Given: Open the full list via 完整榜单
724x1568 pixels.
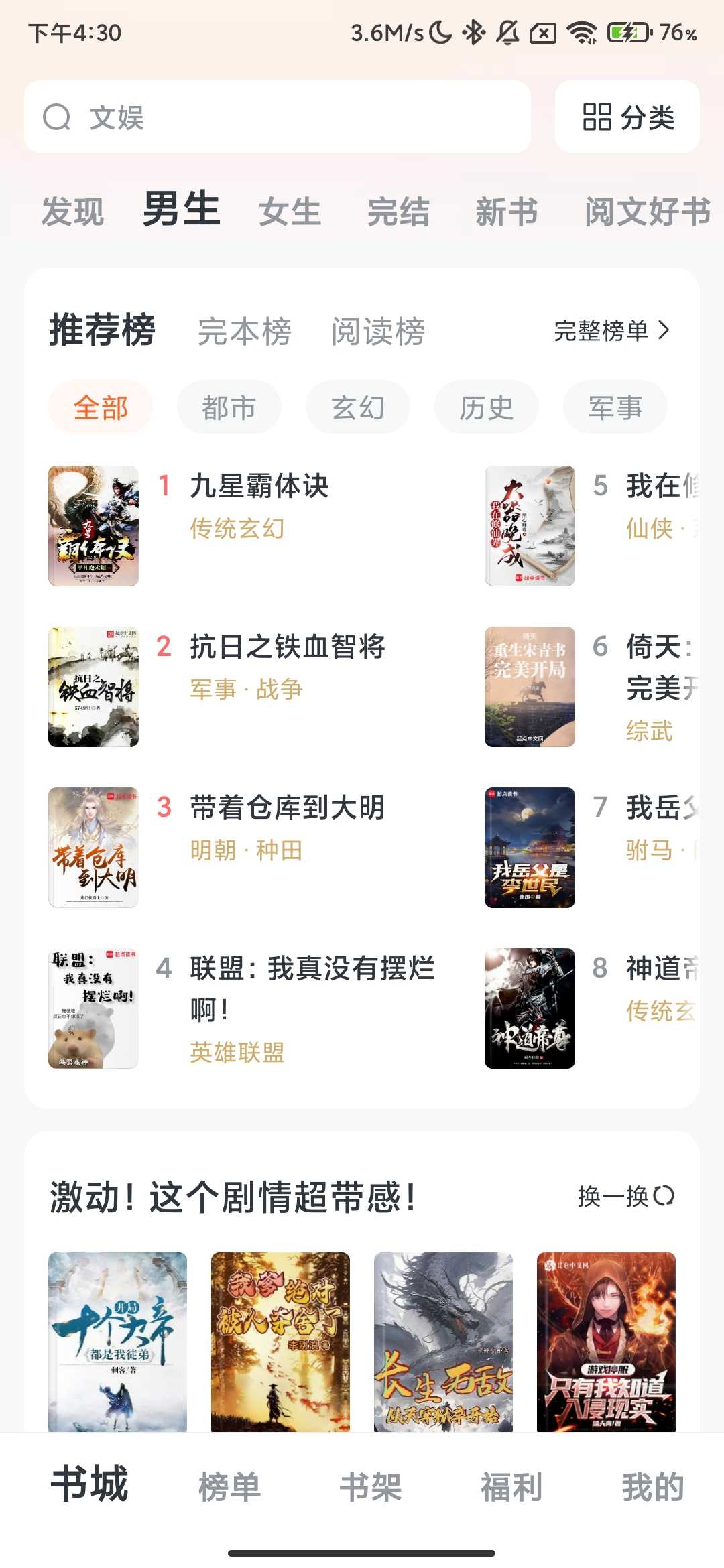Looking at the screenshot, I should click(611, 330).
